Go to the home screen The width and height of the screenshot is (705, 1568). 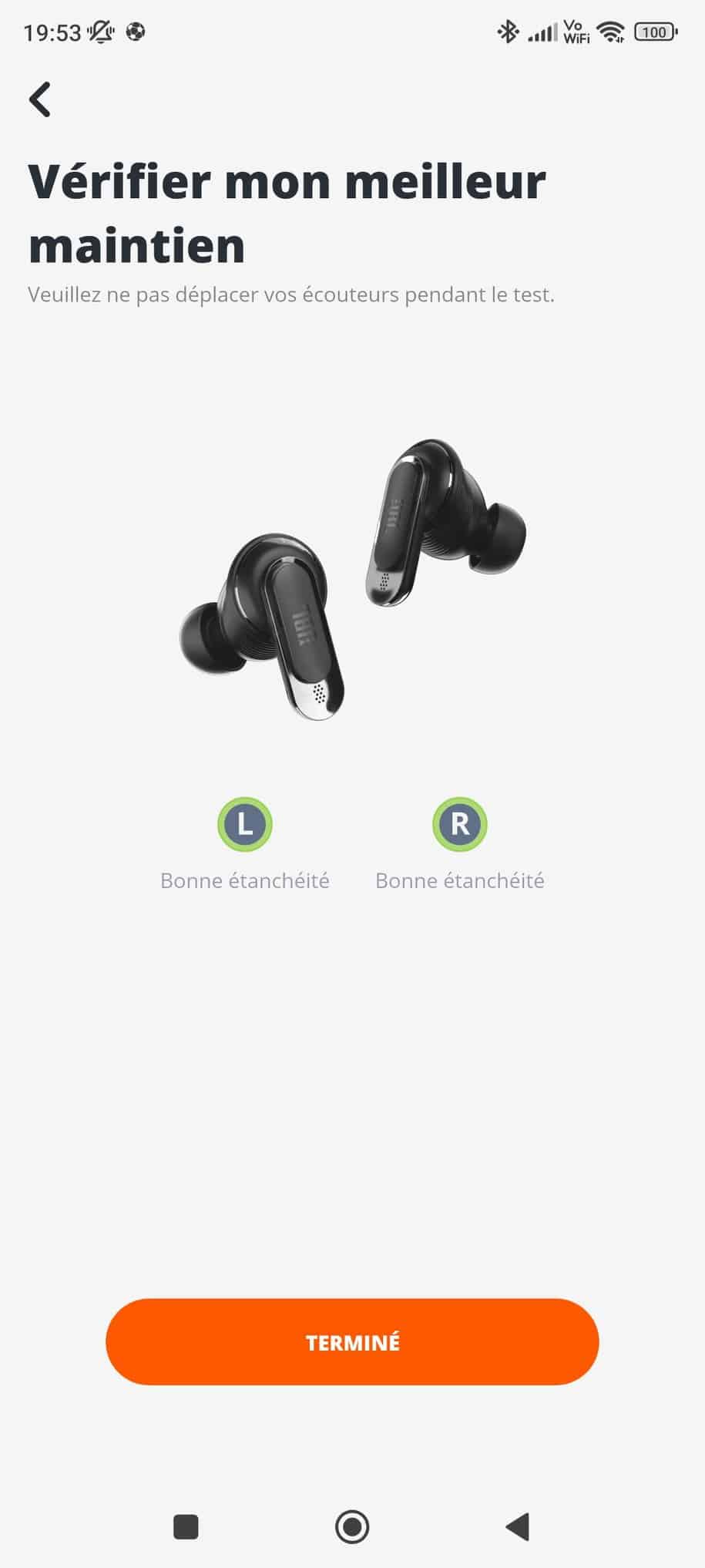pos(352,1526)
